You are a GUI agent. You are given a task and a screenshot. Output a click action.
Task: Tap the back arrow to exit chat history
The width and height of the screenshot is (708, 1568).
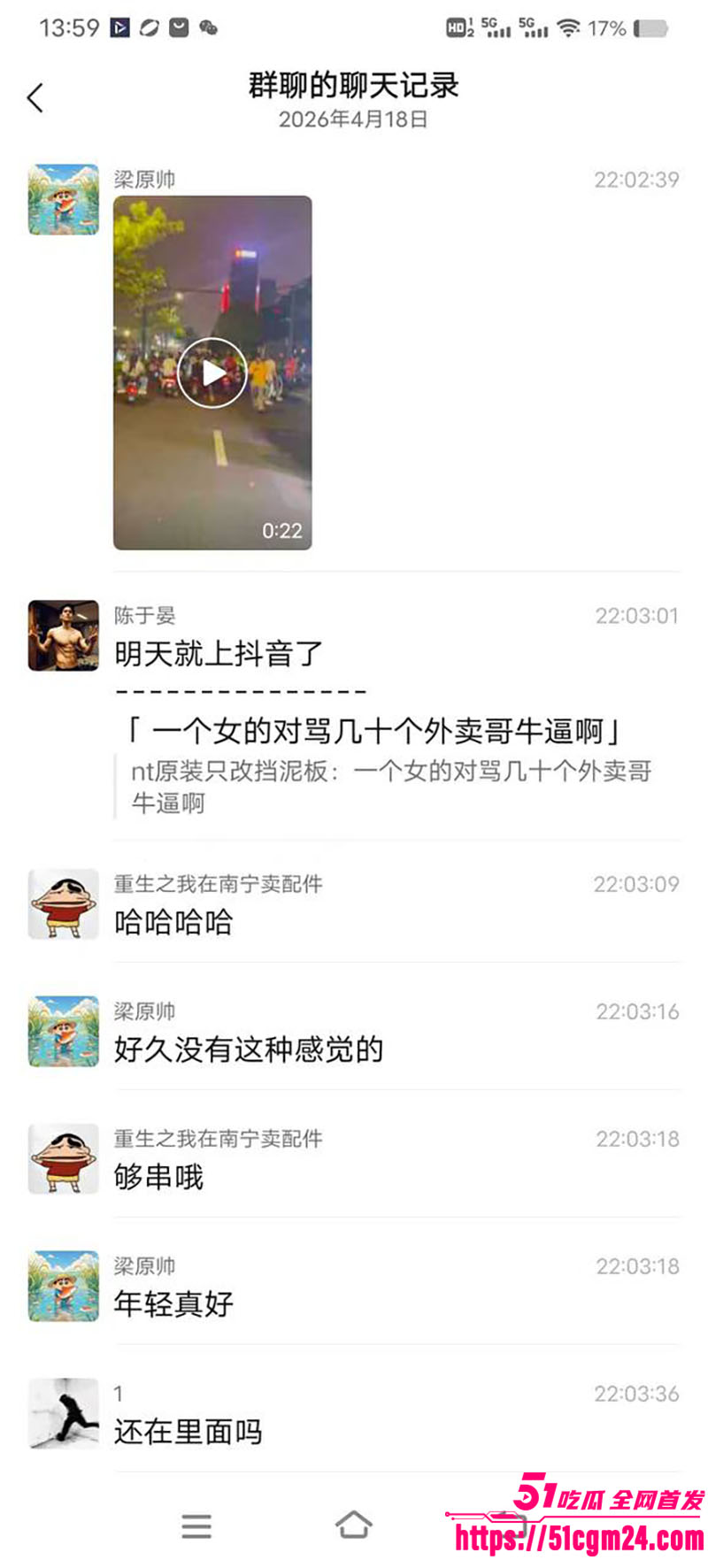click(x=35, y=96)
